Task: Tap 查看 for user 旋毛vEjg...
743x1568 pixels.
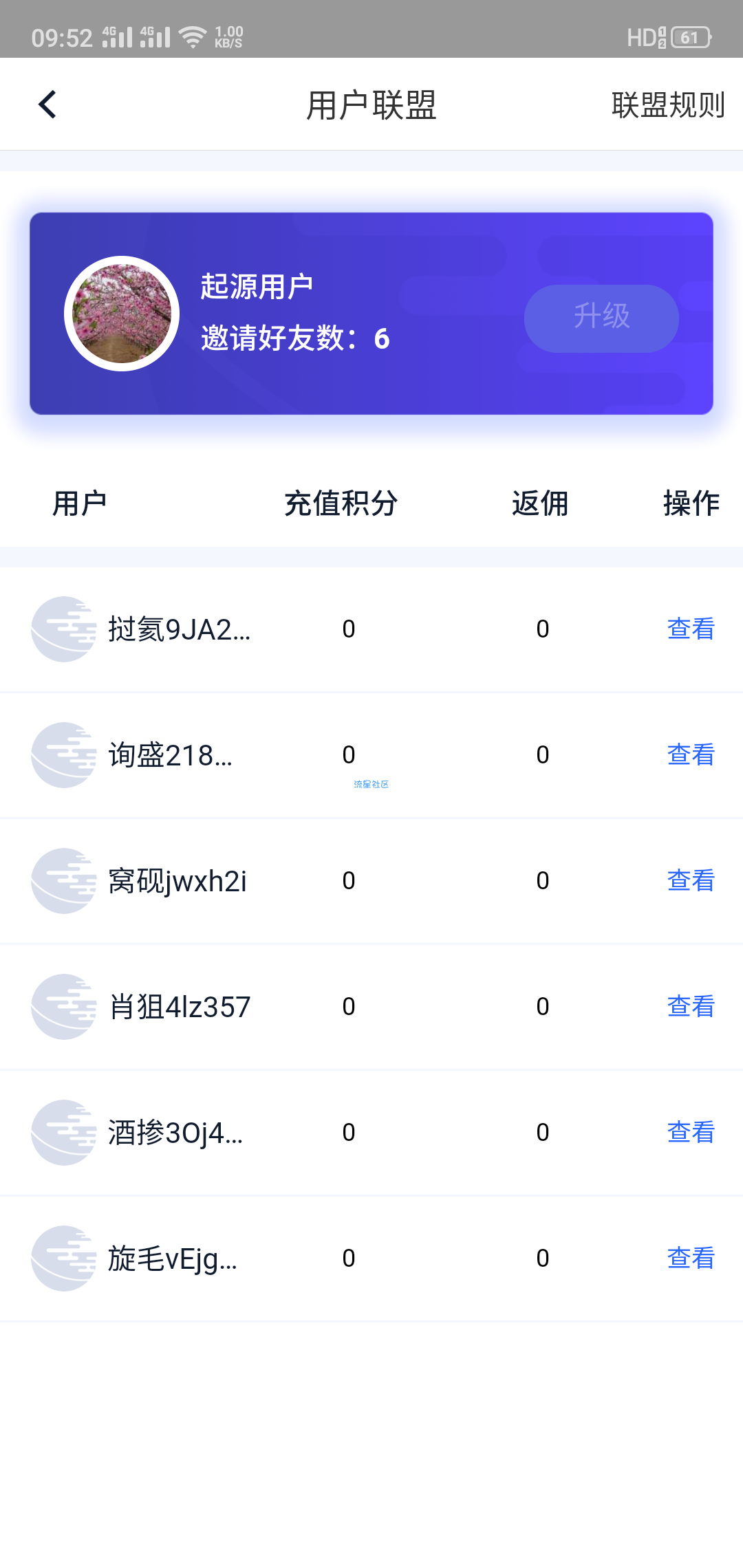Action: coord(691,1258)
